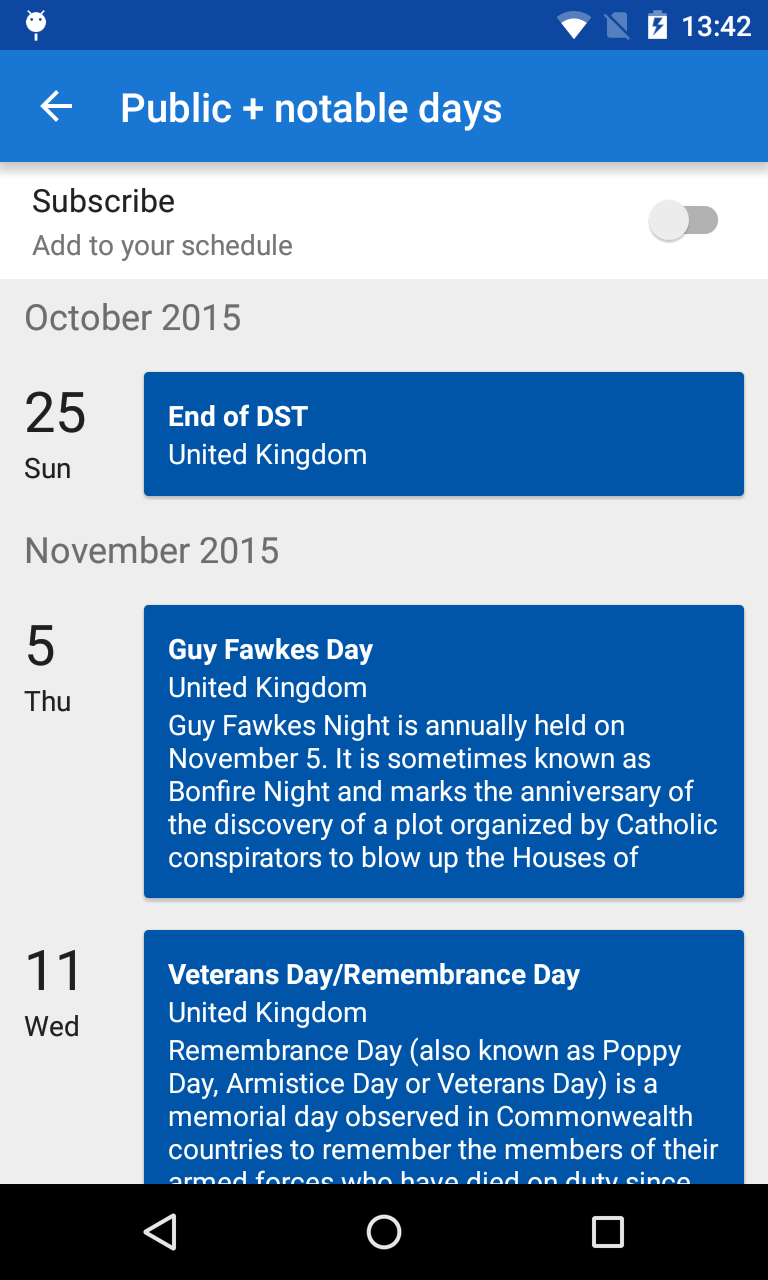Open the Guy Fawkes Day card

point(443,751)
